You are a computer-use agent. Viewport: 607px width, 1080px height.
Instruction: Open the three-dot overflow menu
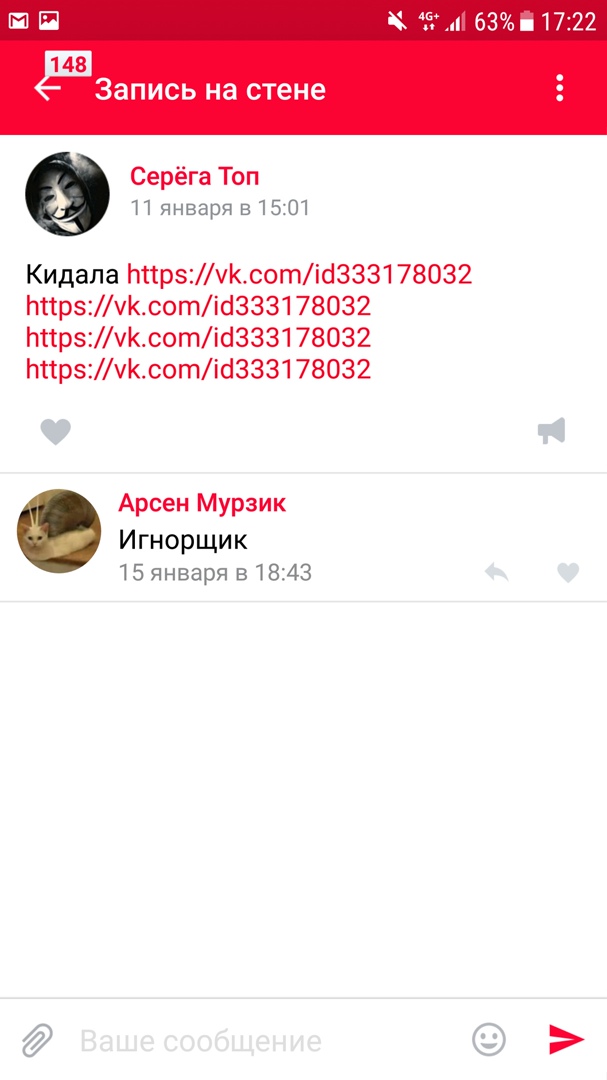pos(560,88)
